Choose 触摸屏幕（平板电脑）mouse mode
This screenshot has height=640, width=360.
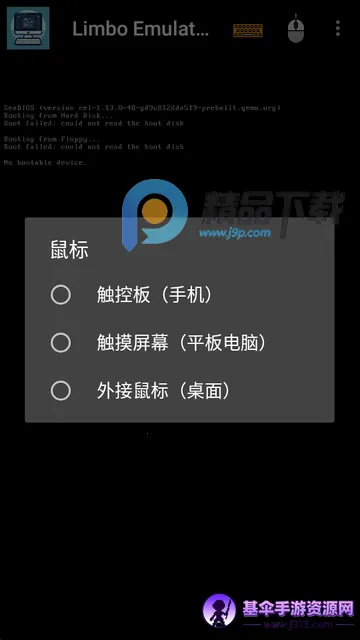180,343
